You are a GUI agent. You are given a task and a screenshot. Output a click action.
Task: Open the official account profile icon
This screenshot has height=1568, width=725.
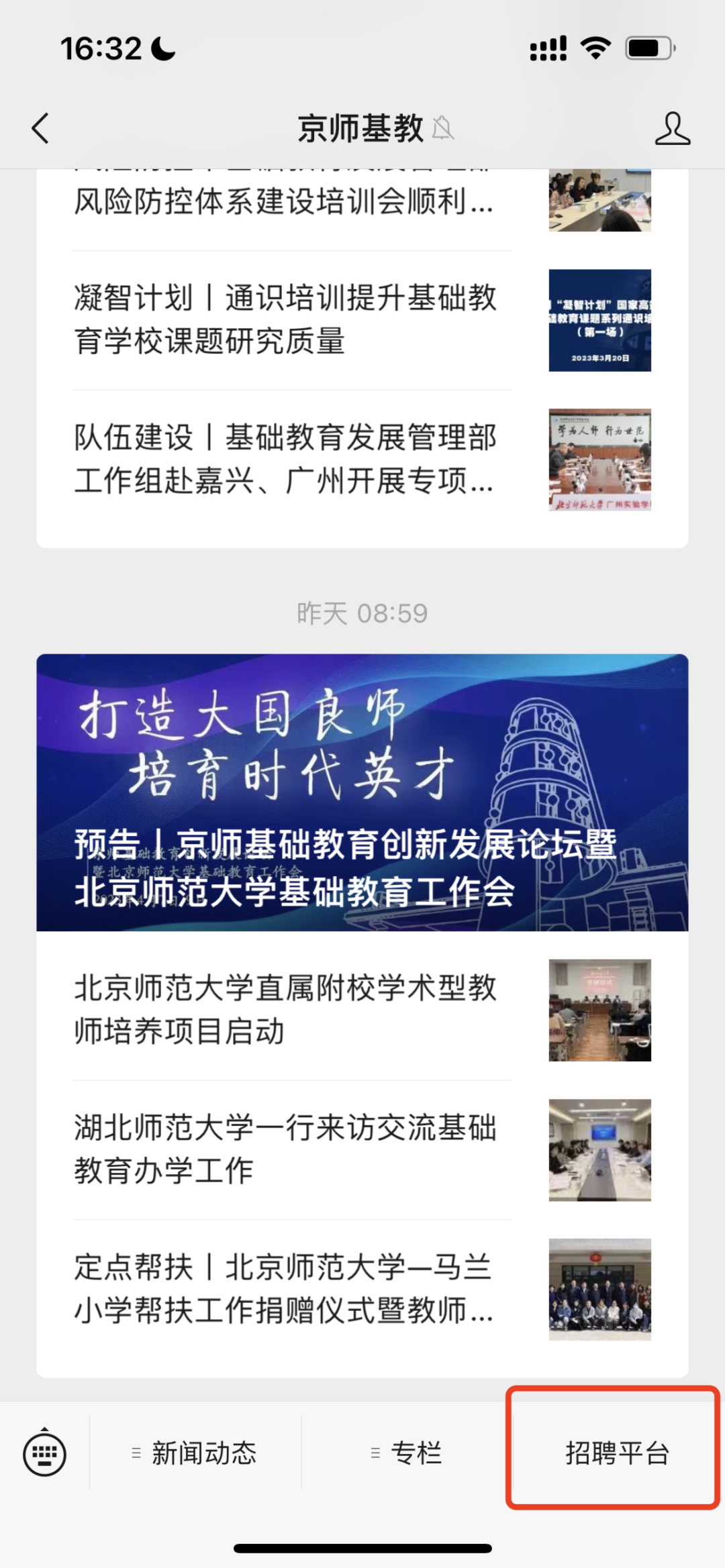click(674, 129)
